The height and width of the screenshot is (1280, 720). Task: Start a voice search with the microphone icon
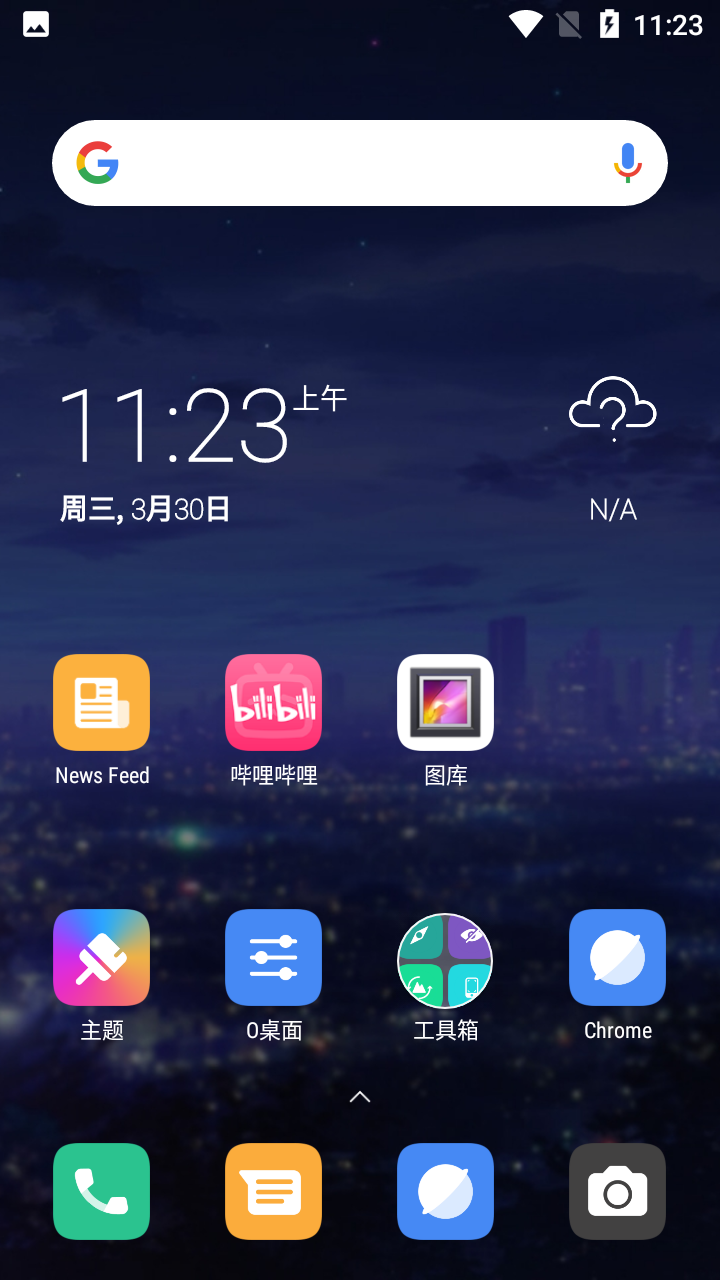[627, 163]
